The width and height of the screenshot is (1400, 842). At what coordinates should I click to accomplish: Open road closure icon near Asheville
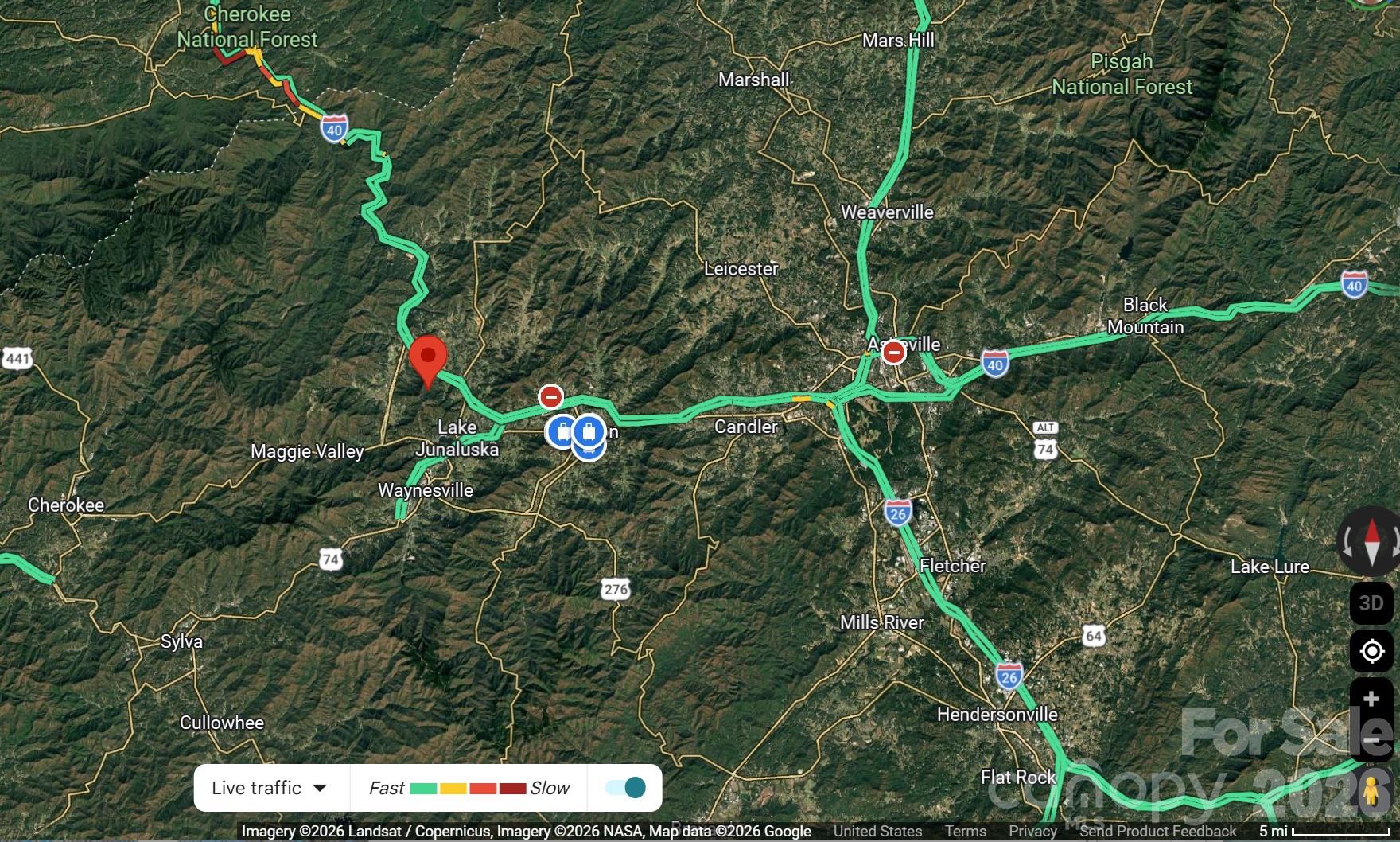[894, 352]
